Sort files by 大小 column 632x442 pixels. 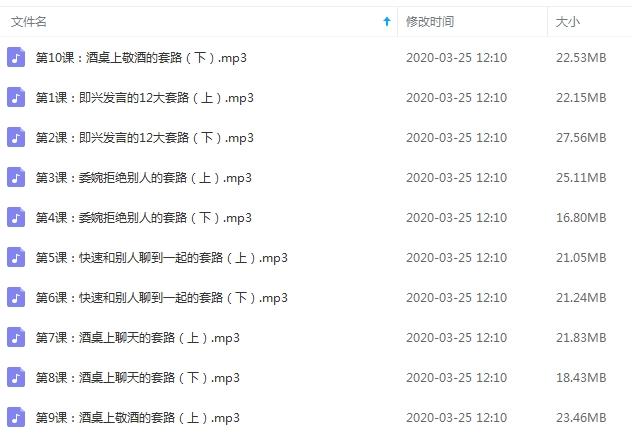tap(567, 21)
